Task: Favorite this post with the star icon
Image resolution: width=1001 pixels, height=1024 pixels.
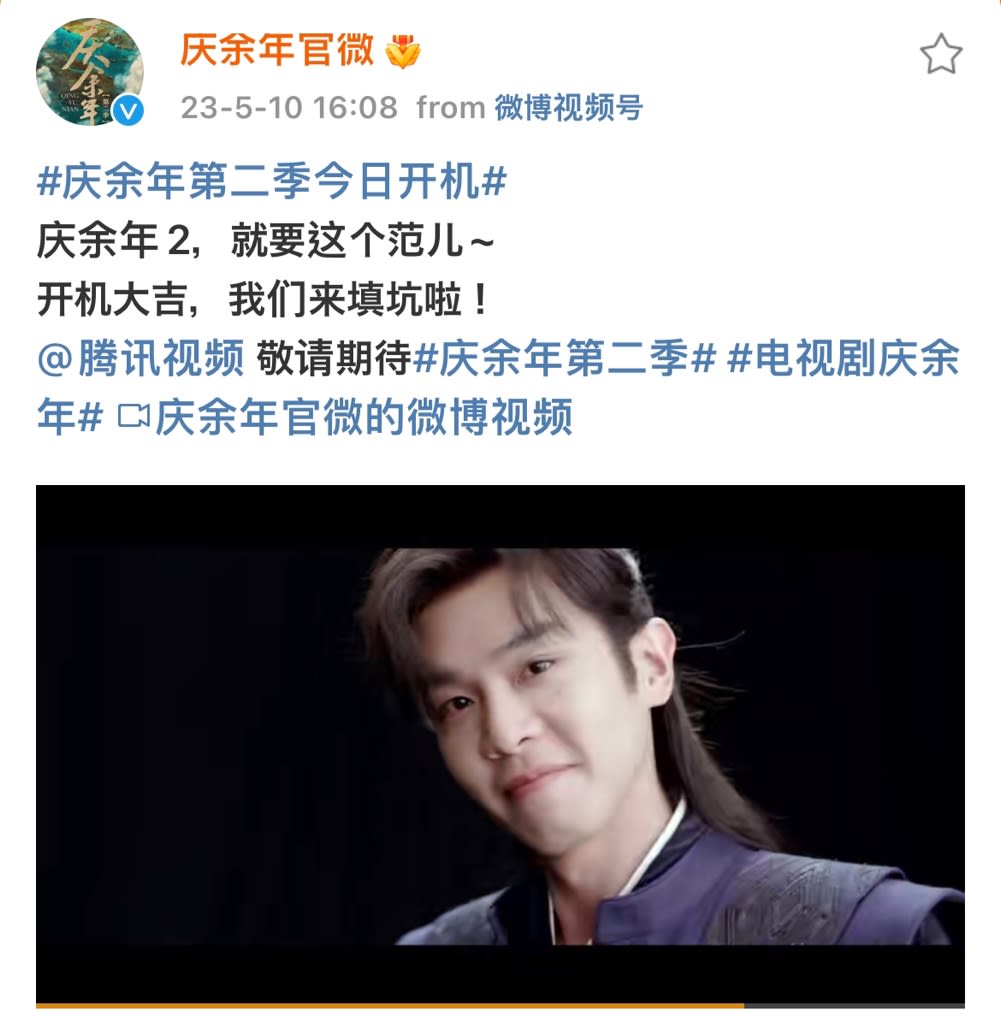Action: tap(940, 55)
